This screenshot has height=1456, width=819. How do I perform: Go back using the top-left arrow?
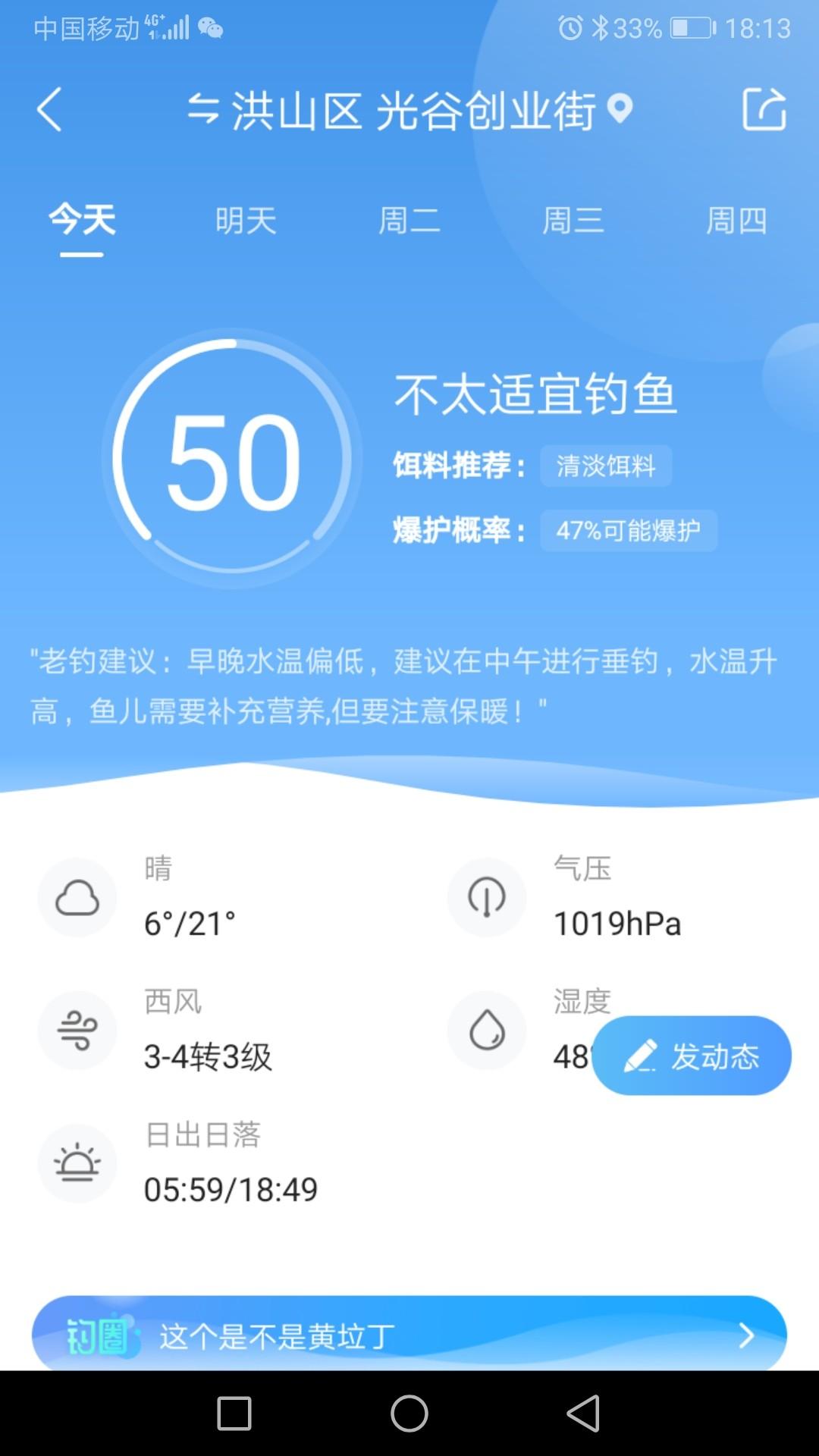click(x=49, y=110)
